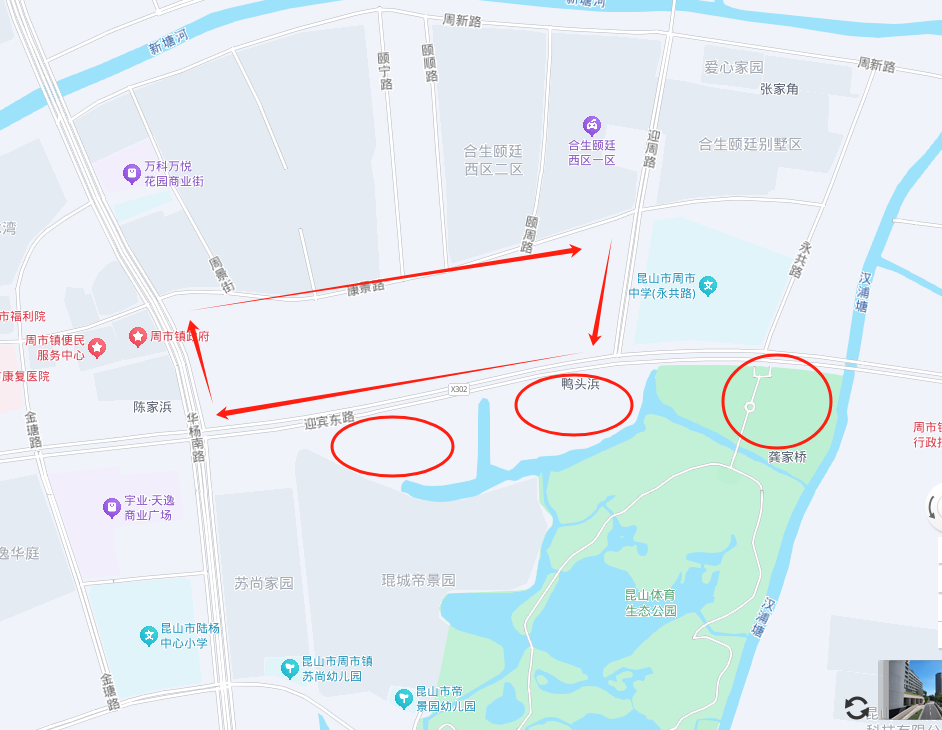942x730 pixels.
Task: Open the street view thumbnail
Action: point(910,690)
